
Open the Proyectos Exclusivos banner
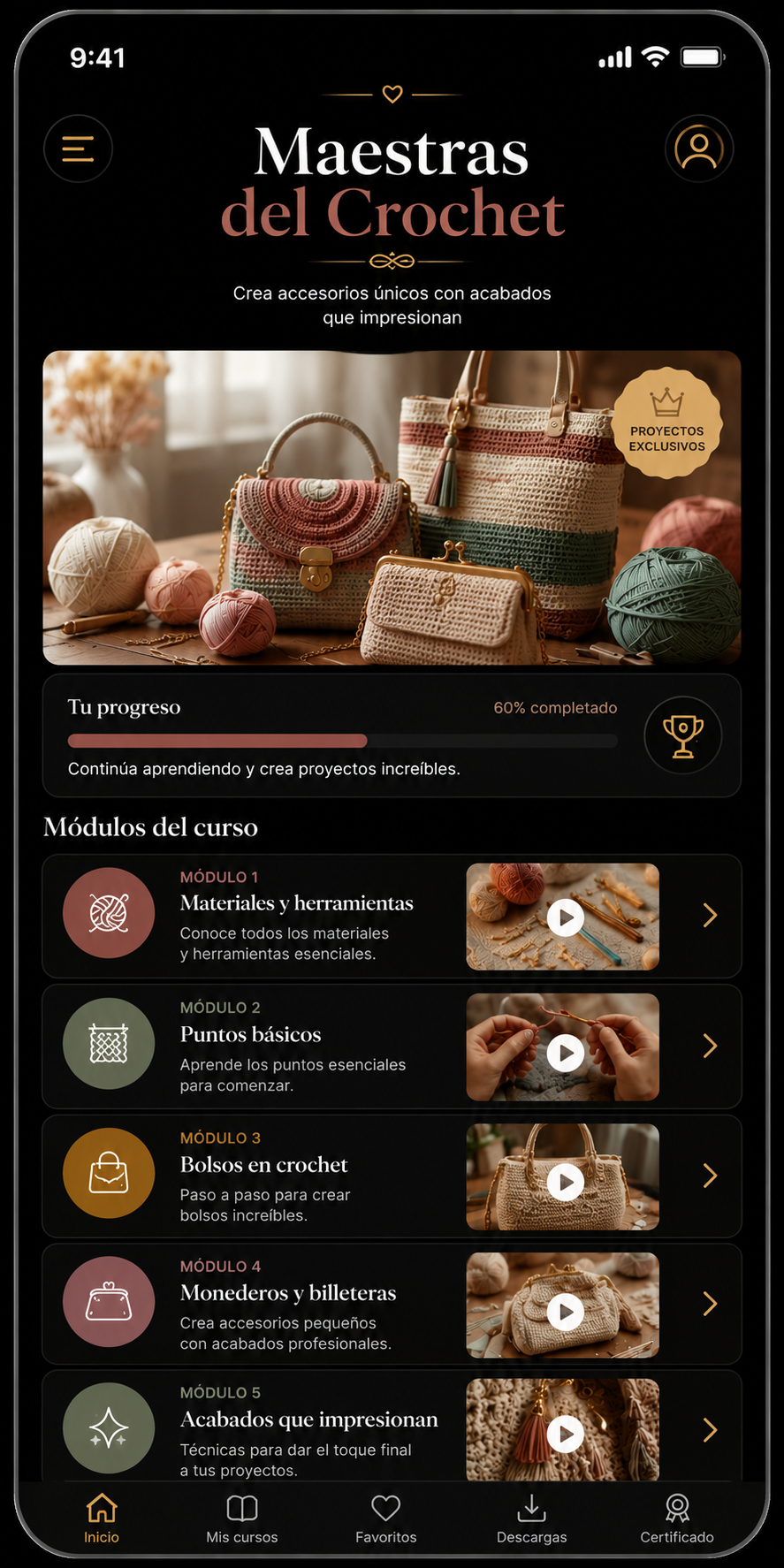[392, 507]
